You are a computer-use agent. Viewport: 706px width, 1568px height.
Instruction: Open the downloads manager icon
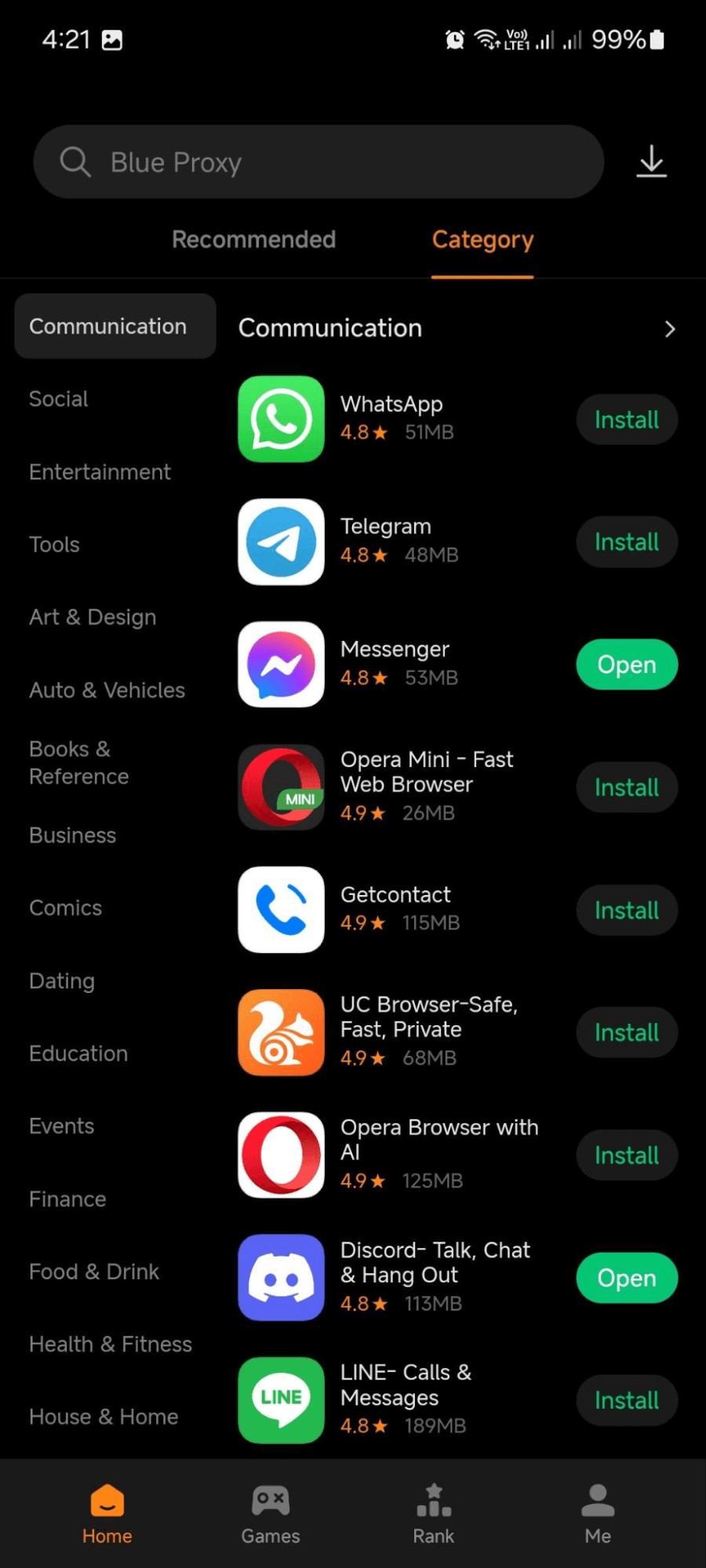tap(651, 162)
